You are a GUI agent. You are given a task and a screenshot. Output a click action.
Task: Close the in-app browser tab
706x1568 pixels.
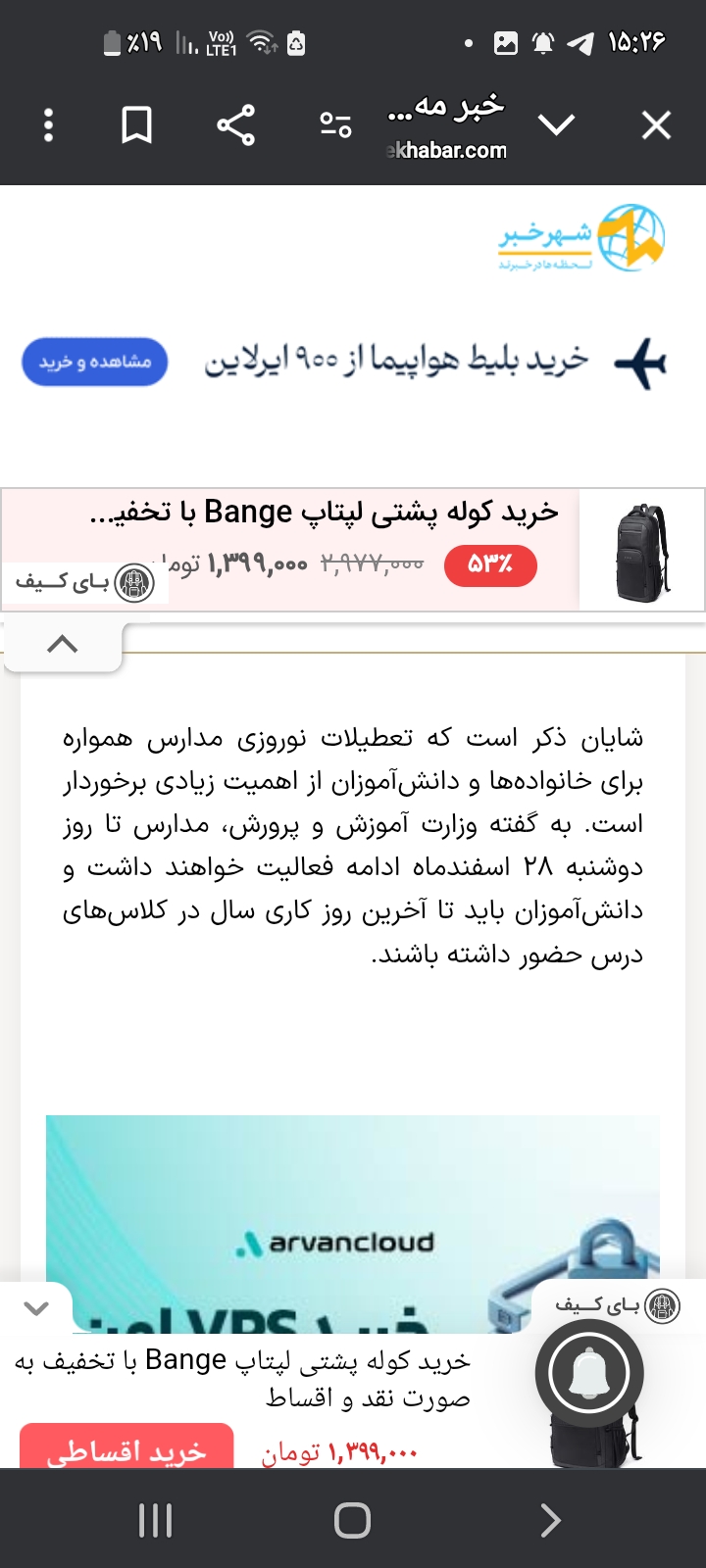[655, 125]
